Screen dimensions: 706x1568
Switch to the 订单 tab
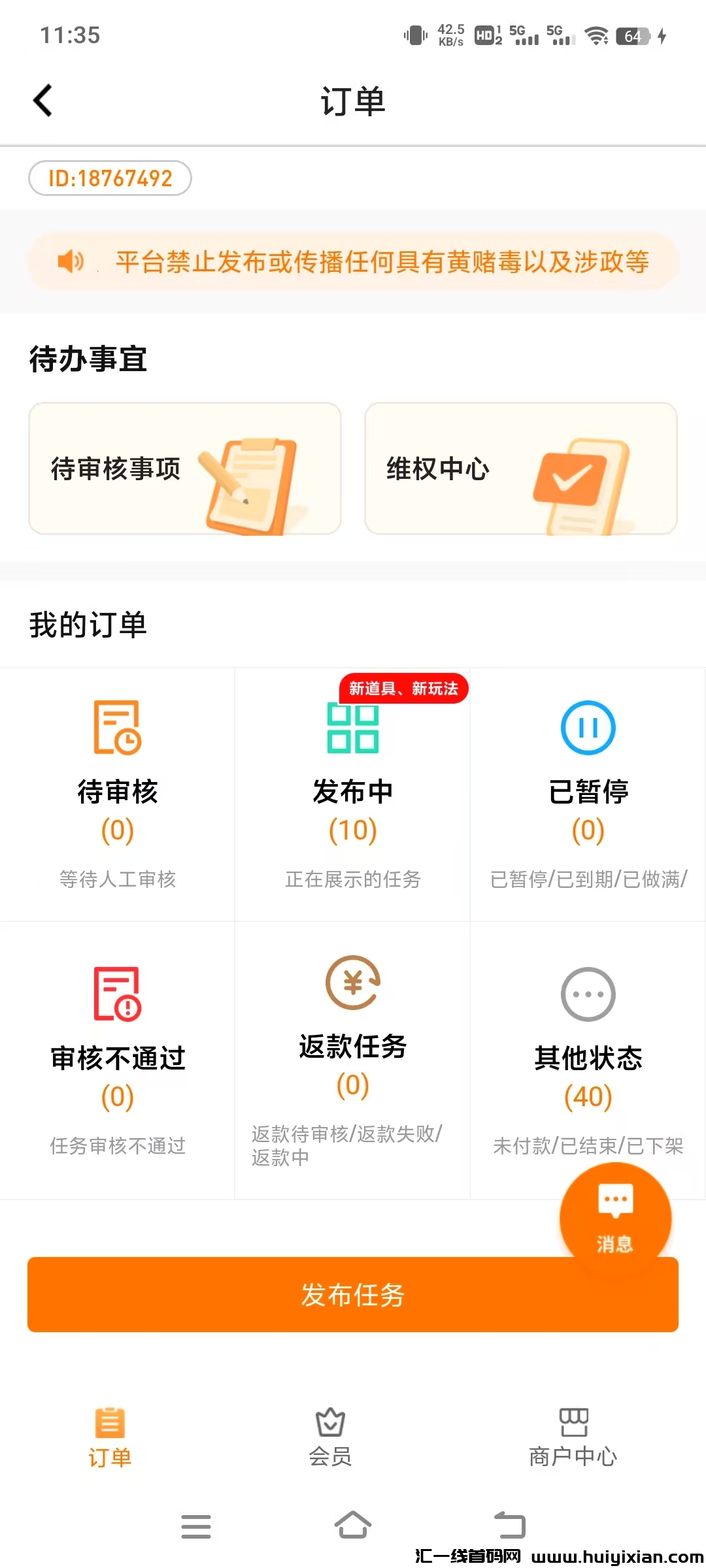tap(110, 1437)
